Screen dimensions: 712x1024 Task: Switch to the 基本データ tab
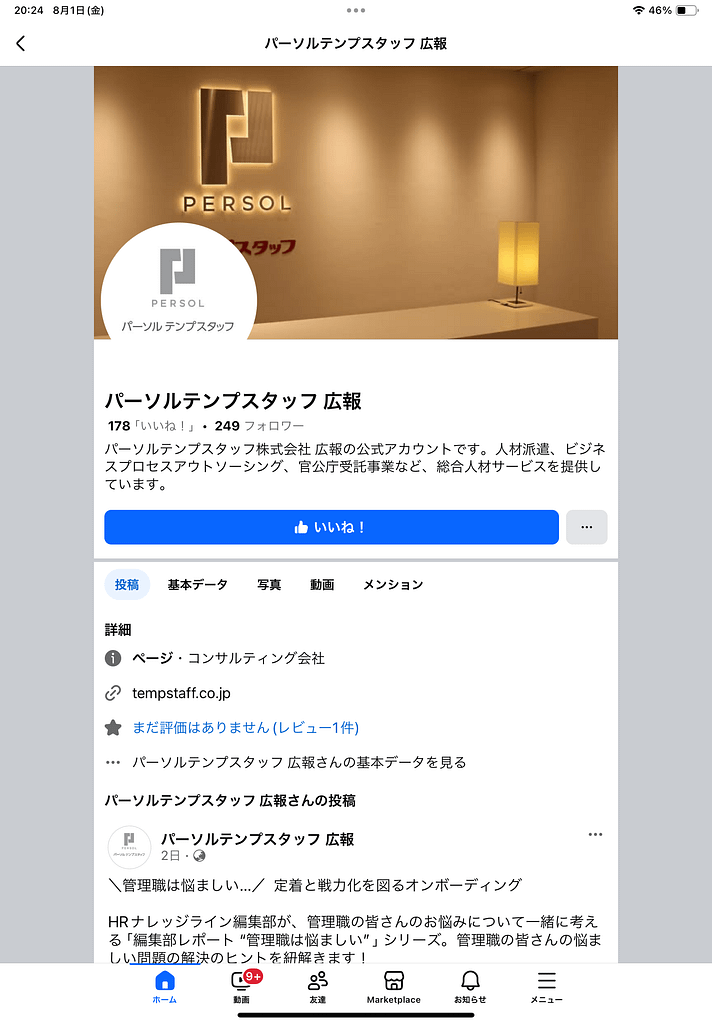197,585
